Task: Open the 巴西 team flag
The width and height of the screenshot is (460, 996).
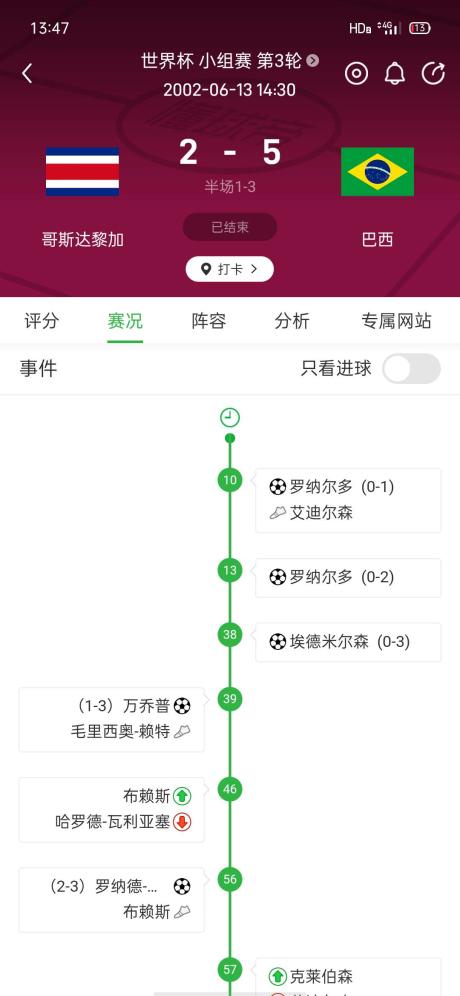Action: click(x=377, y=172)
